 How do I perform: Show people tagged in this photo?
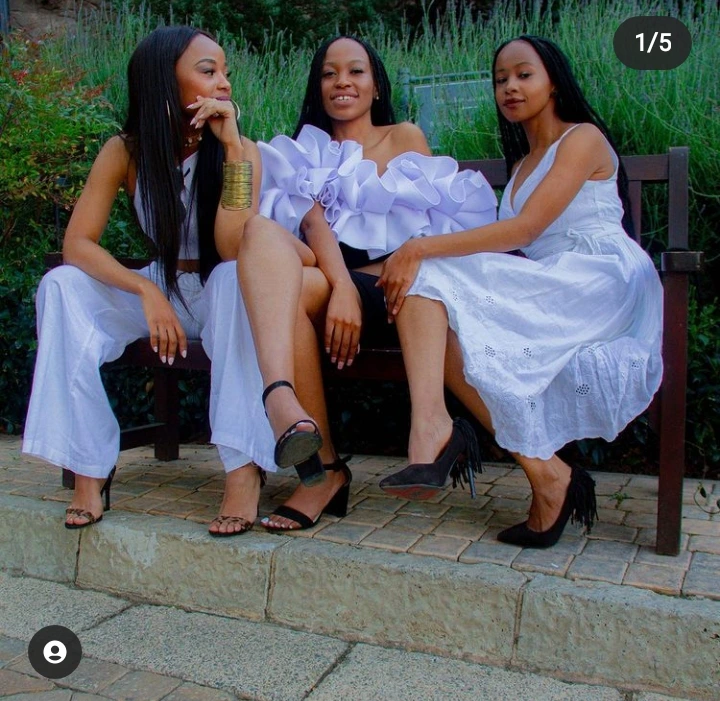55,652
